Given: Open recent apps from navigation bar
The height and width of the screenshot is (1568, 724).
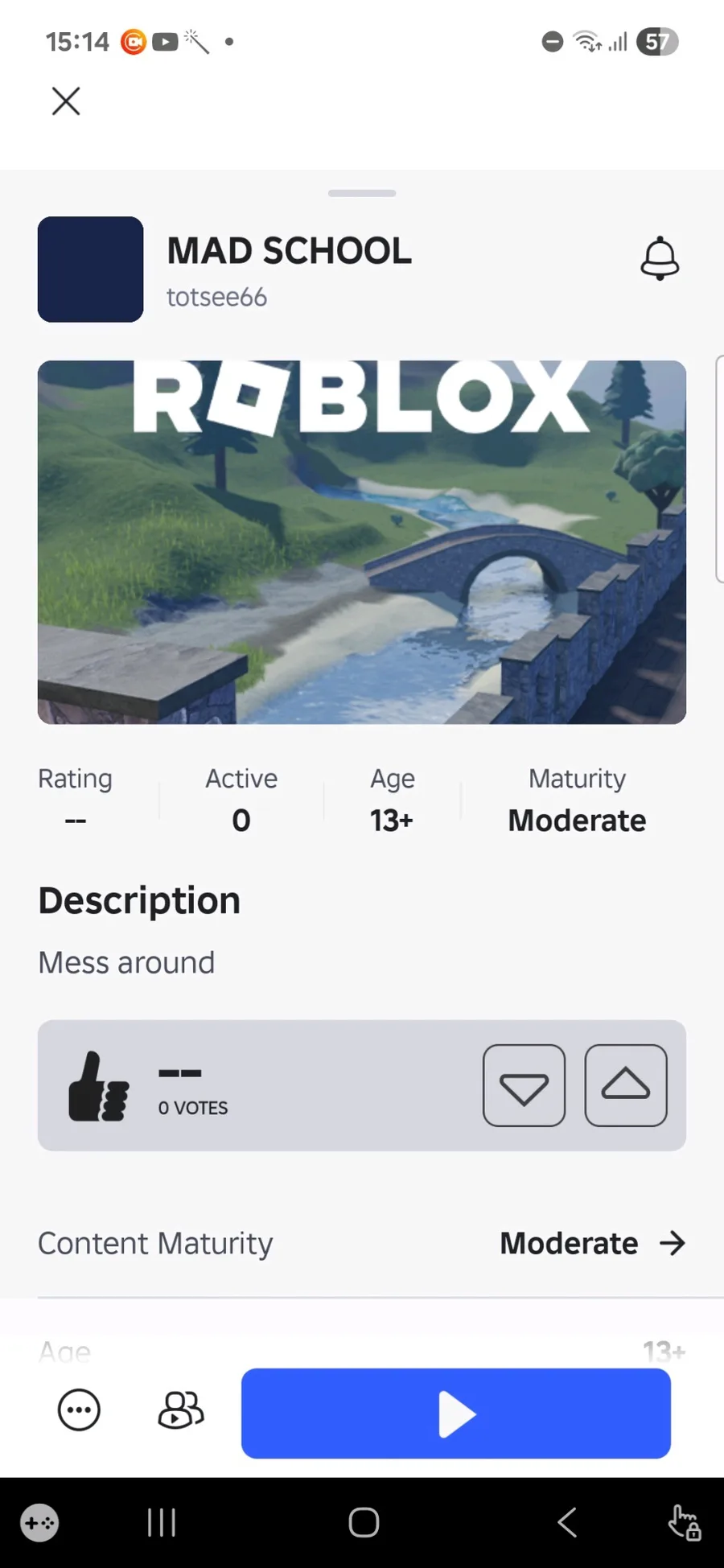Looking at the screenshot, I should pos(162,1522).
